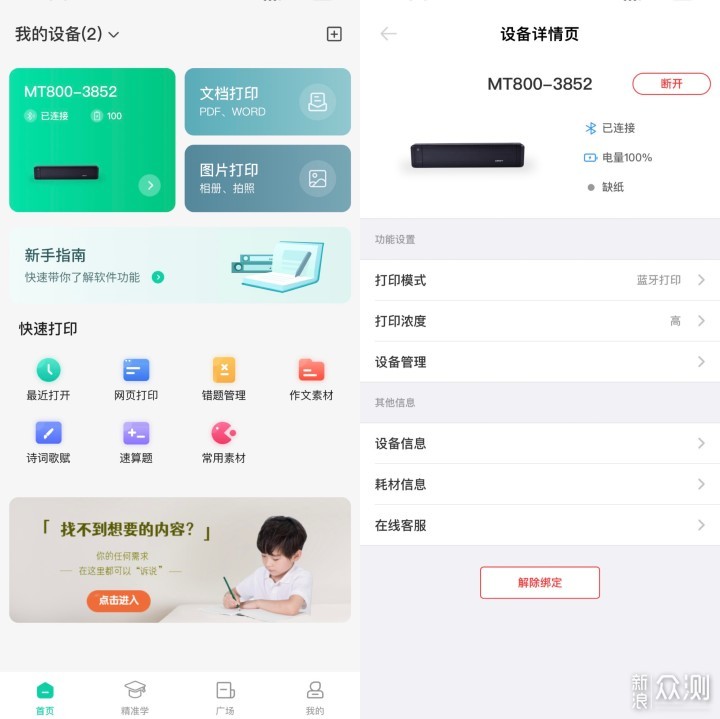Open 诗词歌赋 shortcut
Screen dimensions: 720x719
pyautogui.click(x=48, y=442)
